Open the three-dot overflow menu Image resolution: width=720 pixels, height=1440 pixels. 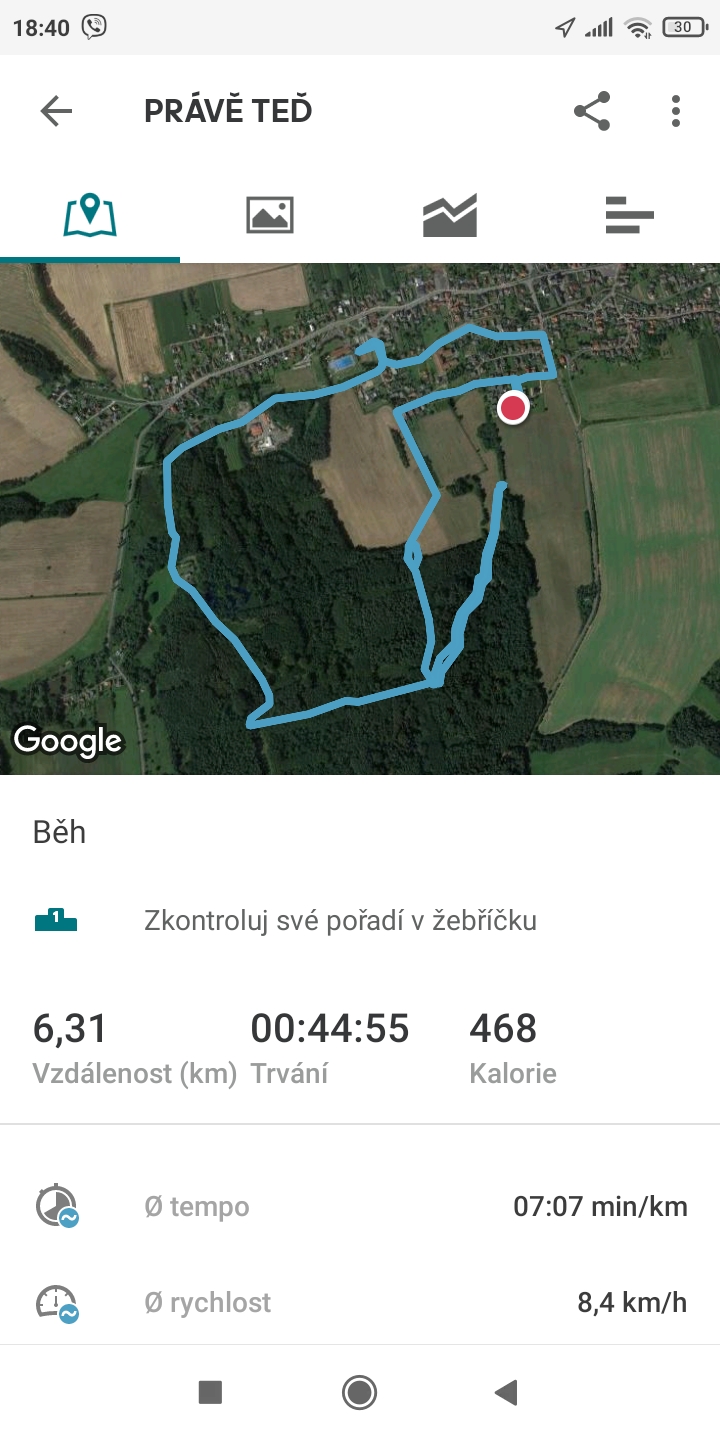click(676, 111)
